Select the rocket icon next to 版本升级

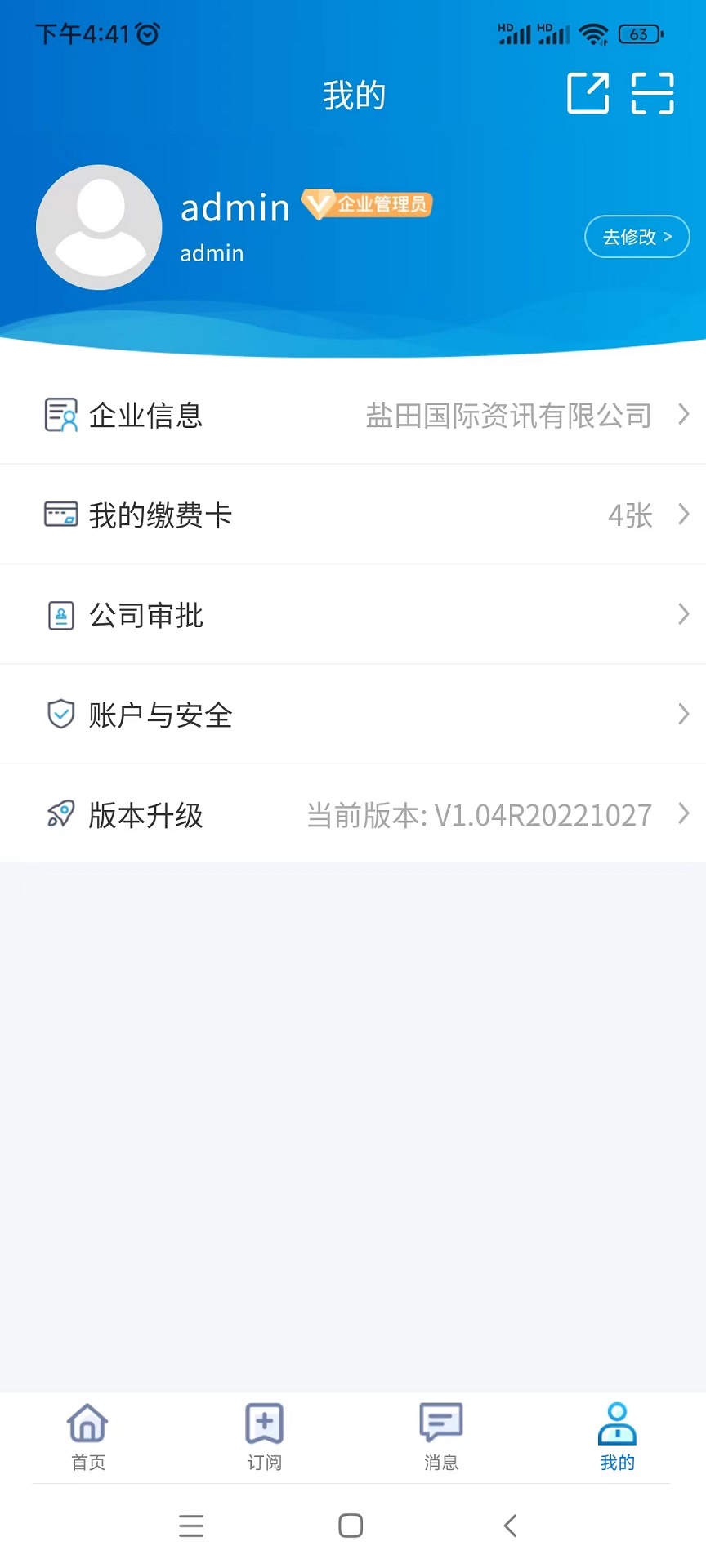coord(60,814)
